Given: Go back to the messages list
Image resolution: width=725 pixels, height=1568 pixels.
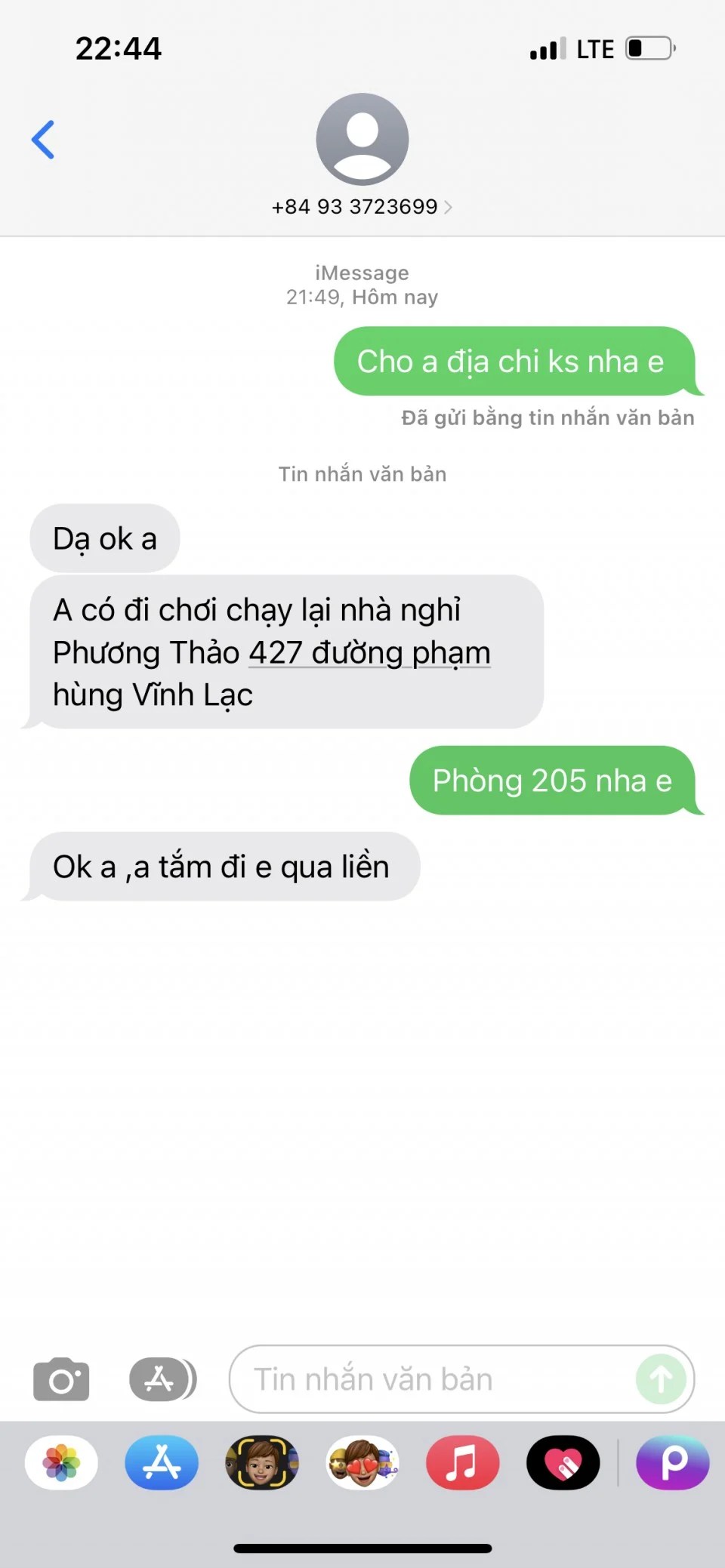Looking at the screenshot, I should (43, 140).
